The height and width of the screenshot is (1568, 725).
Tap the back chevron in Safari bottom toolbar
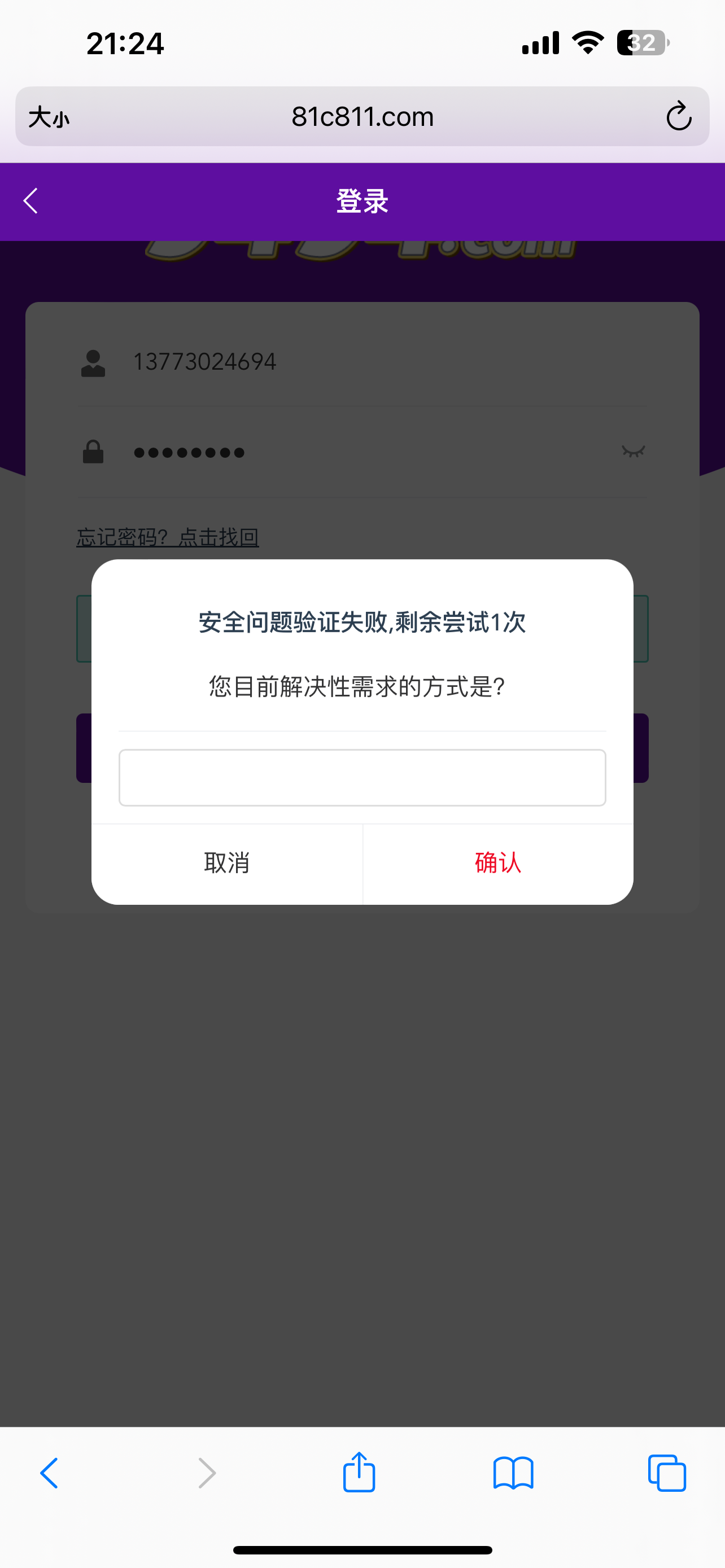click(49, 1473)
